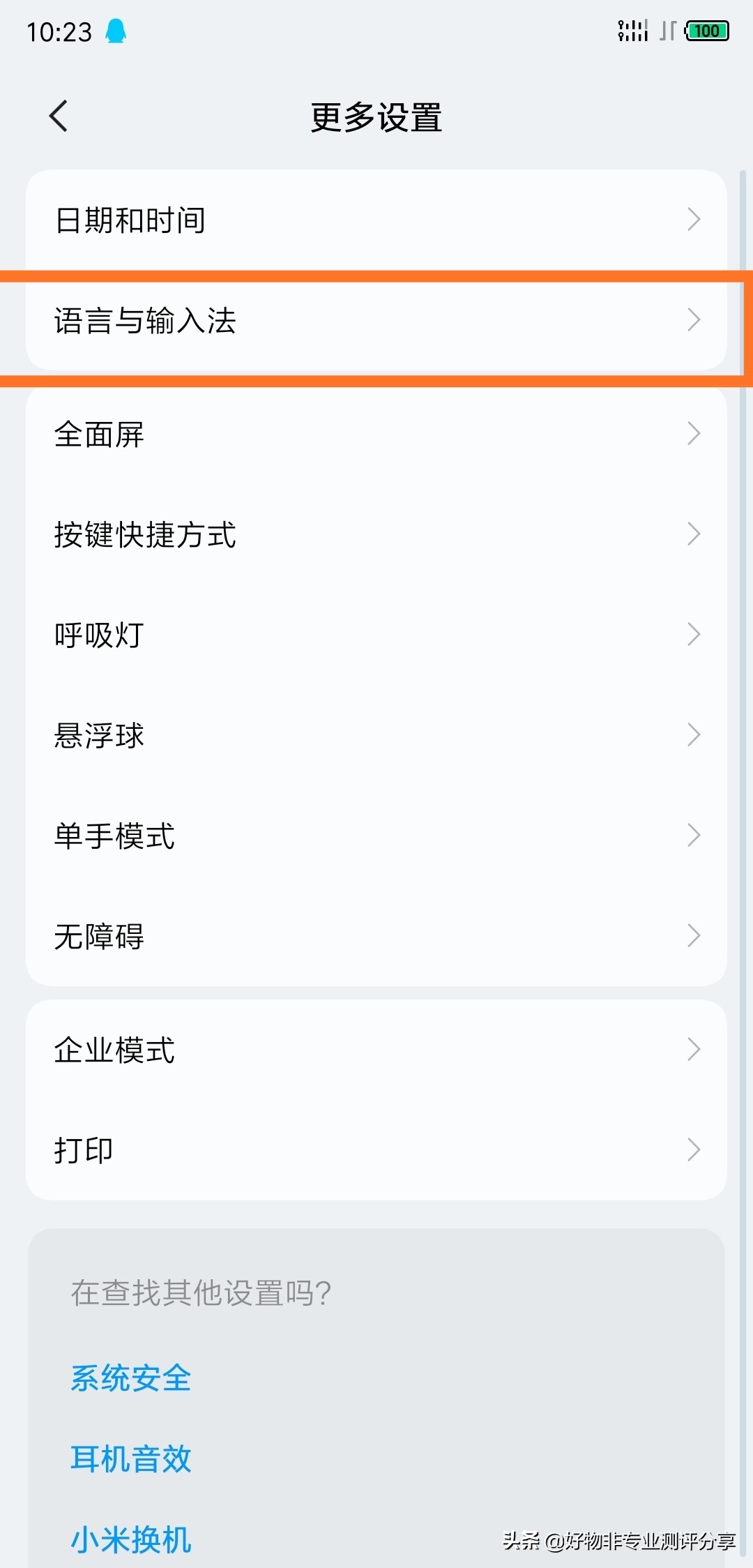The height and width of the screenshot is (1568, 753).
Task: Open 语言与输入法 settings
Action: click(376, 320)
